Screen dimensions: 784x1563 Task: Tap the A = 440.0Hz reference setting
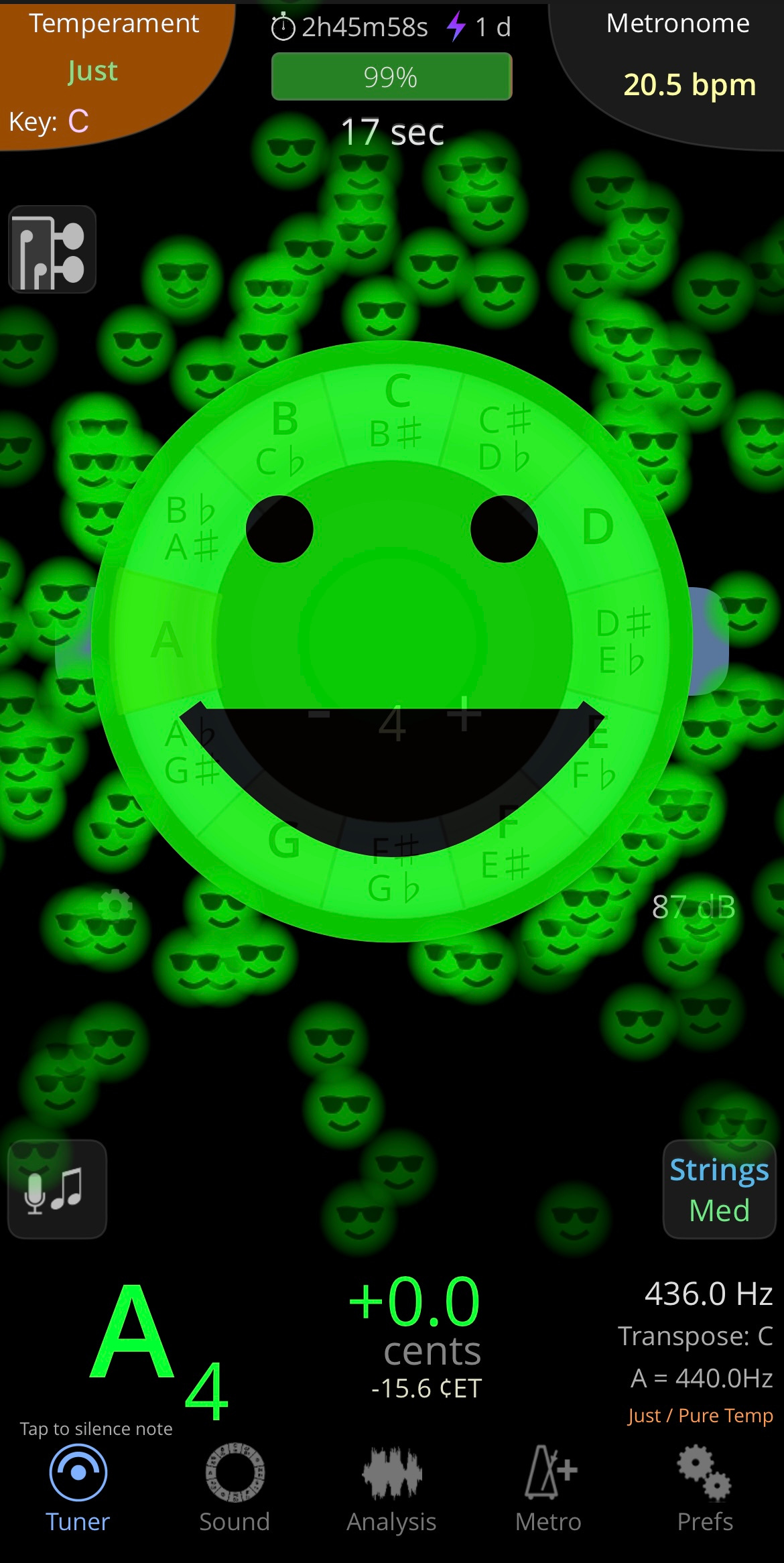pos(702,1378)
